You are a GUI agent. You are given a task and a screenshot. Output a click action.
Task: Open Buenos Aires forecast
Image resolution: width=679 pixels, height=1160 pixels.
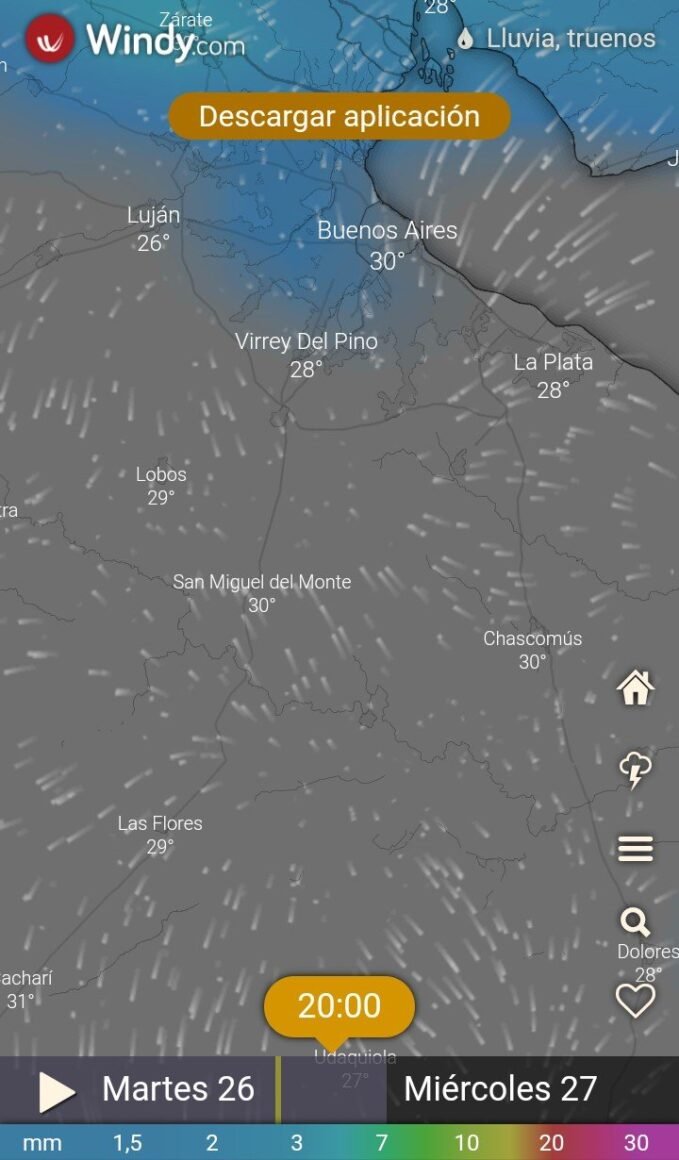point(388,245)
